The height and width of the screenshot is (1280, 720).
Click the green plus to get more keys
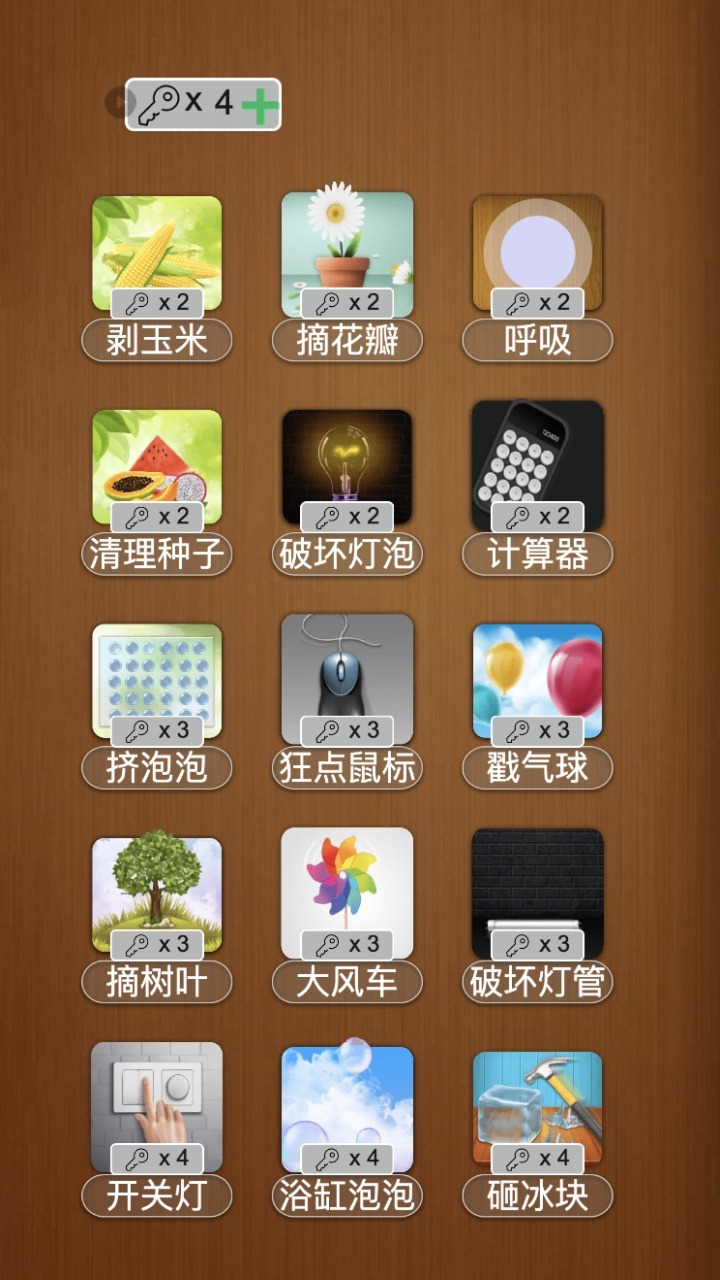[x=259, y=103]
